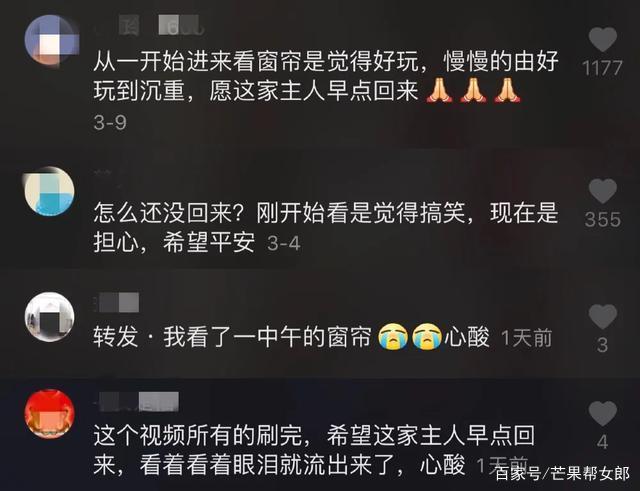This screenshot has width=640, height=491.
Task: Open avatar of the 3-9 comment's author
Action: pyautogui.click(x=50, y=41)
